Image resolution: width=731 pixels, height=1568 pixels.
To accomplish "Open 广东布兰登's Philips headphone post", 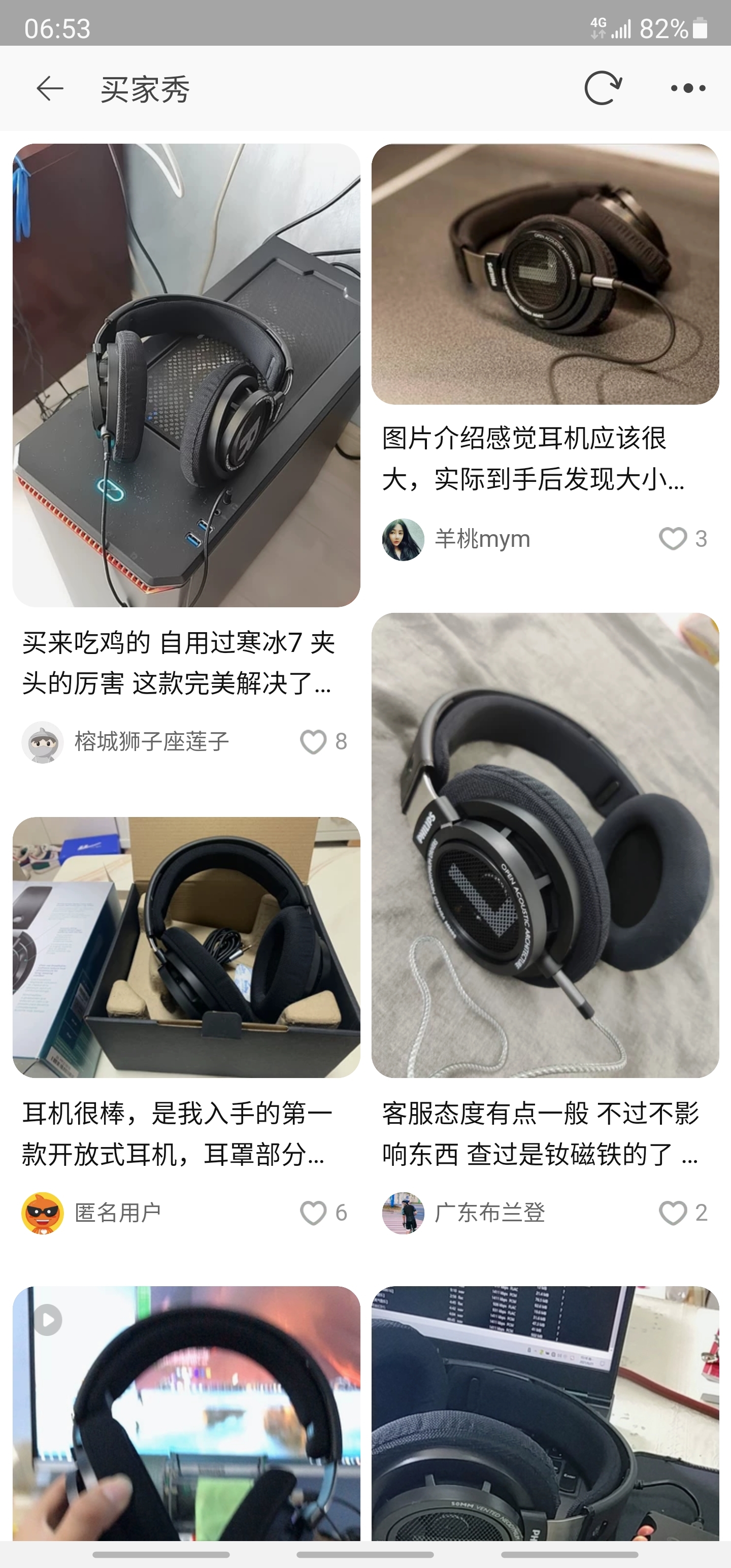I will (x=545, y=845).
